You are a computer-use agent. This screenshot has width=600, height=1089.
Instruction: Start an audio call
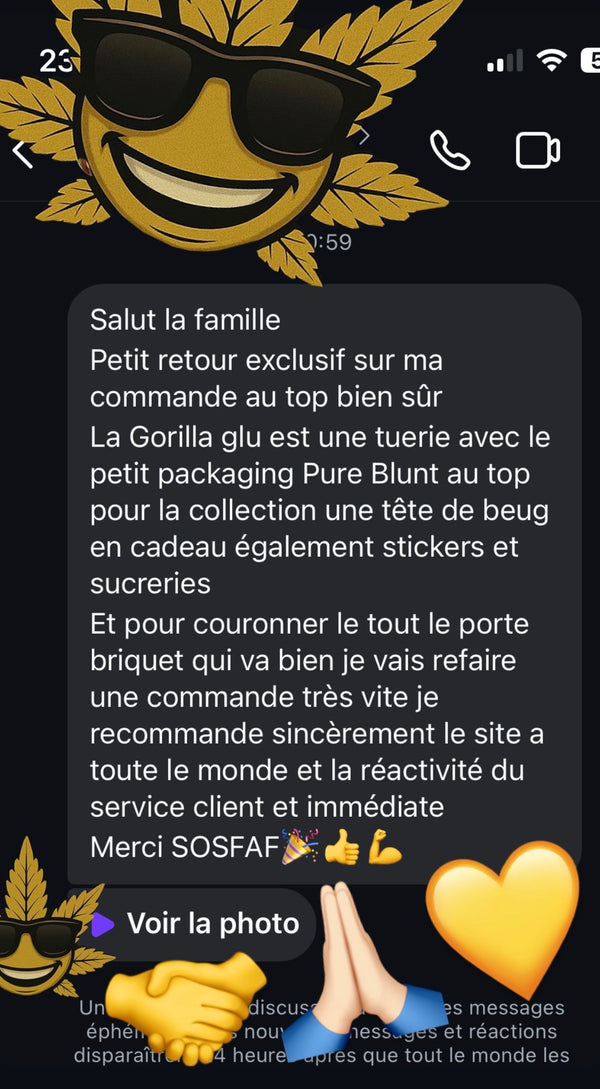(x=449, y=150)
